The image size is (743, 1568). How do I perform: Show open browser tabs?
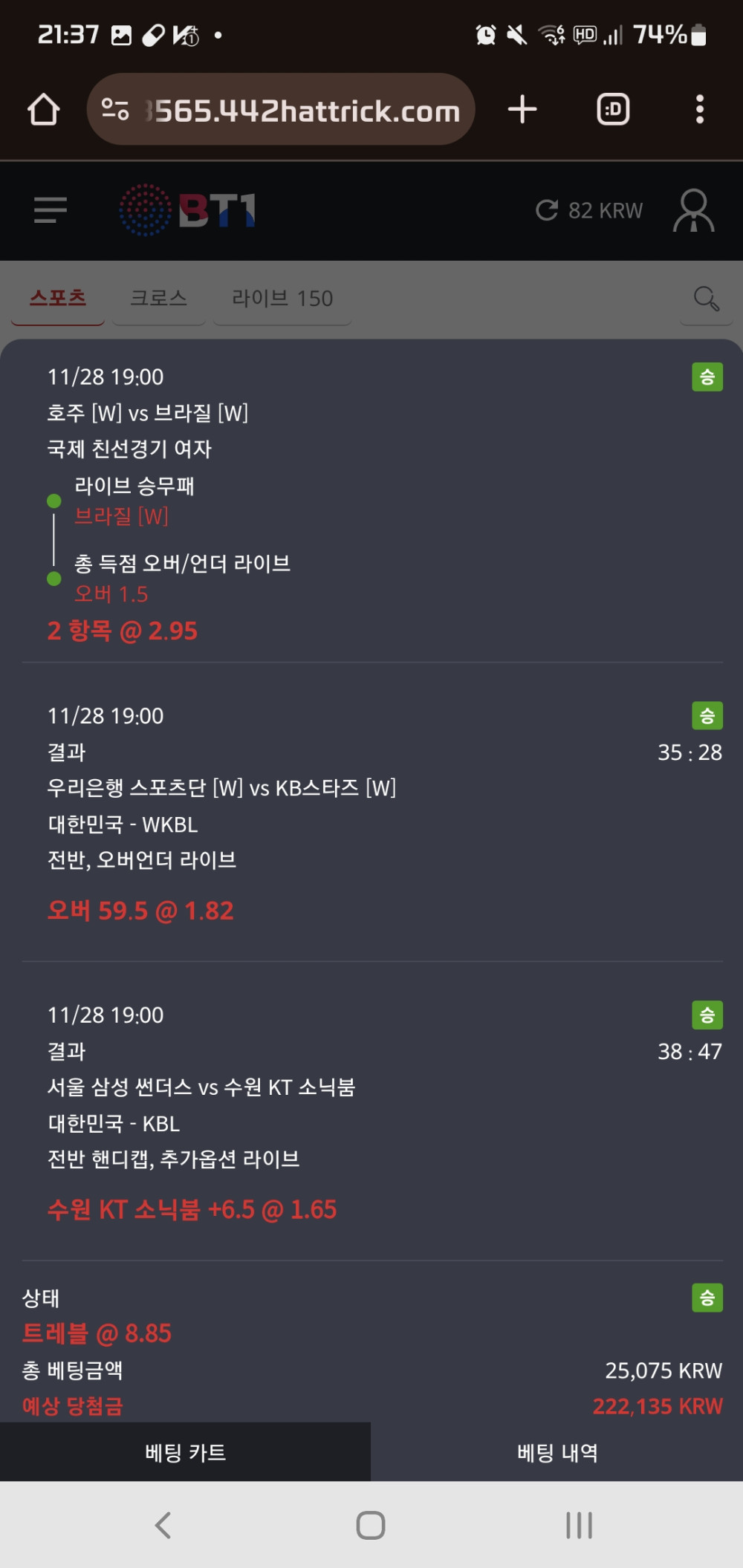(613, 109)
